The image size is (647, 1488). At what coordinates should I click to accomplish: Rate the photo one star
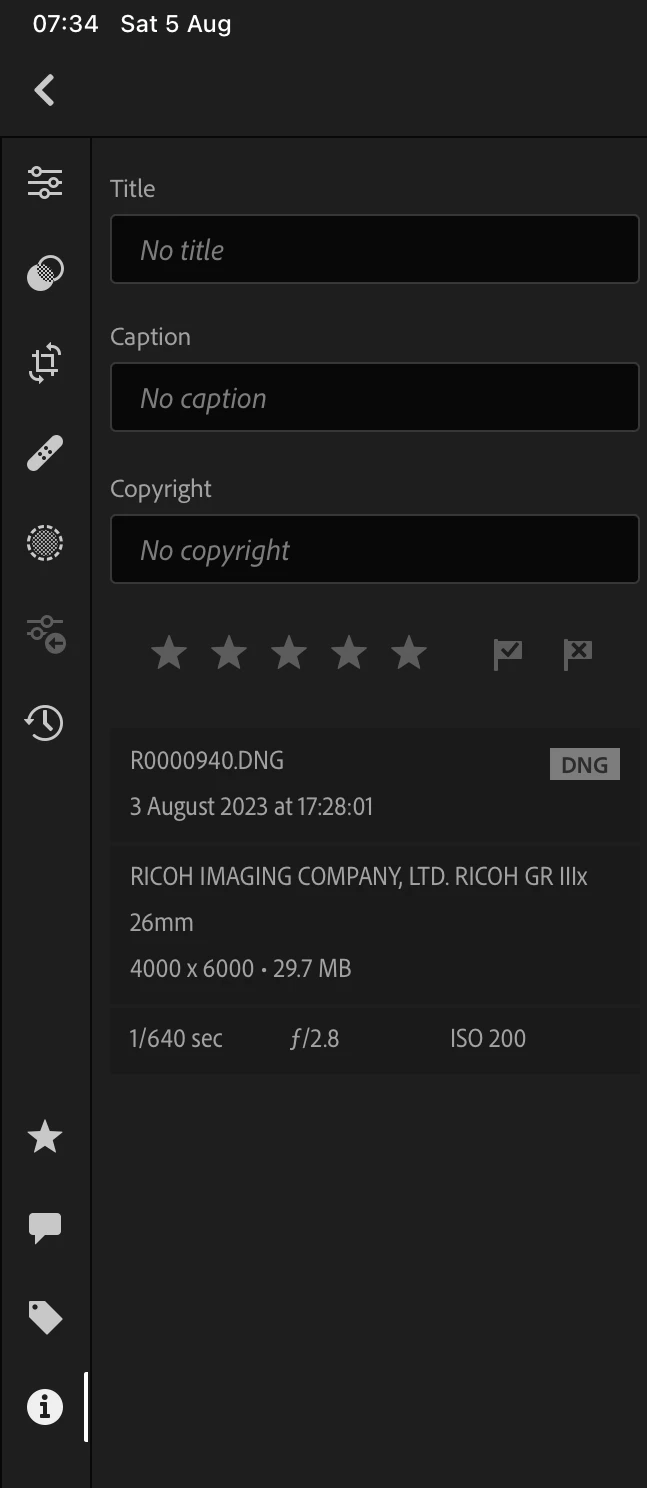pyautogui.click(x=169, y=654)
